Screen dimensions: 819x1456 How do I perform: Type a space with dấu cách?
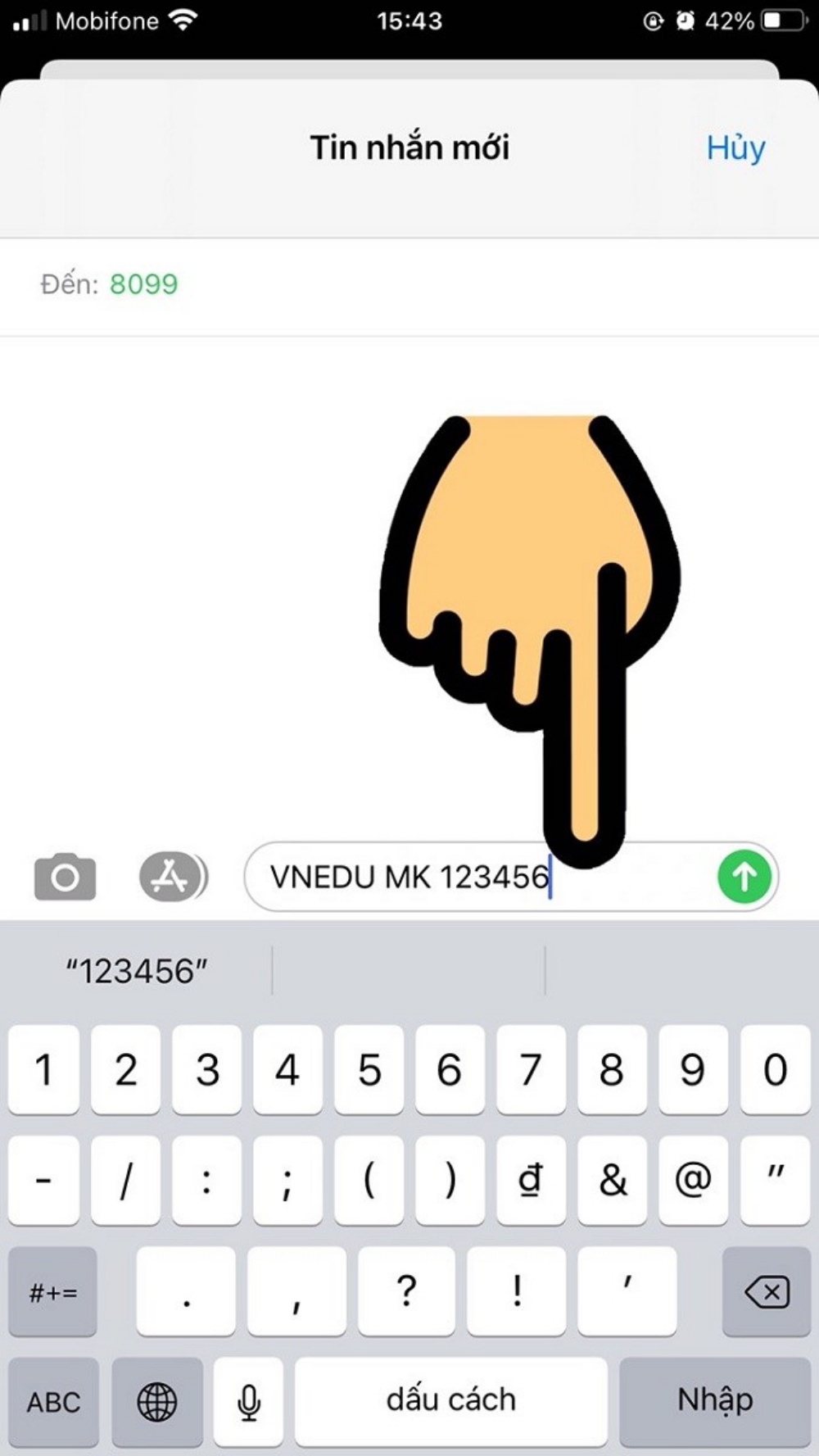click(x=450, y=1401)
